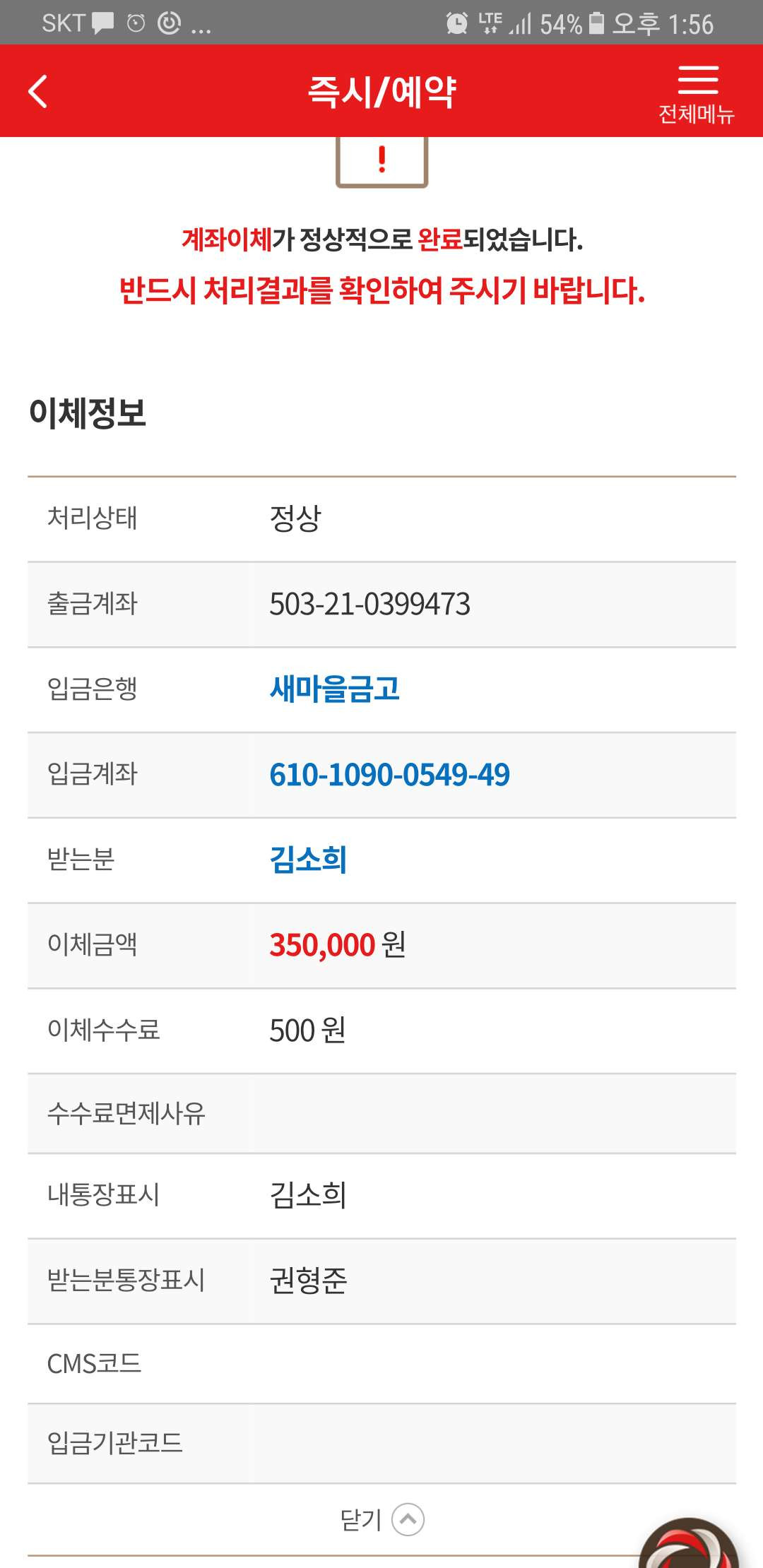Screen dimensions: 763x1568
Task: Open the 전체메뉴 hamburger menu
Action: (x=697, y=93)
